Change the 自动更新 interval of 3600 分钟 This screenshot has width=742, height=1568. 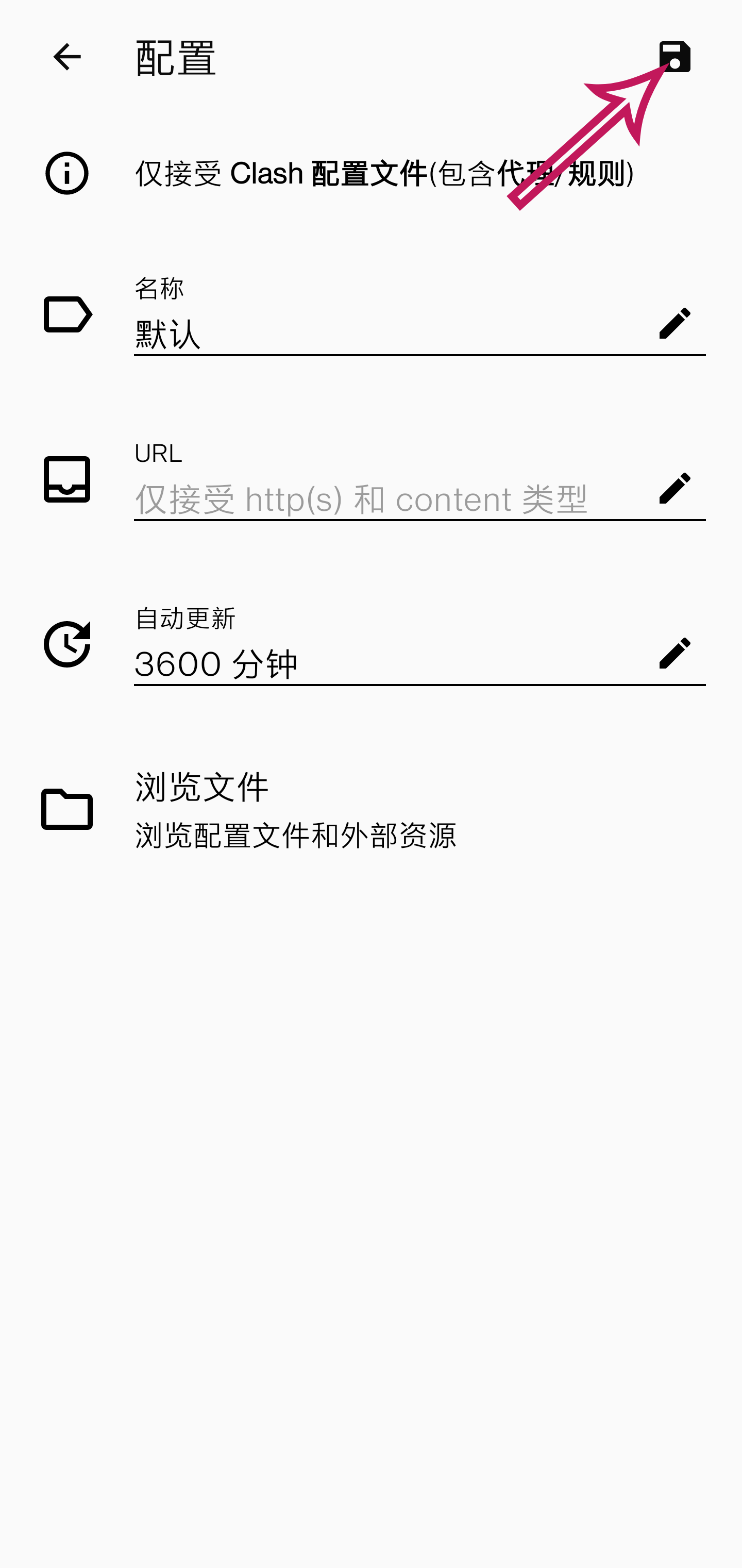[x=419, y=645]
